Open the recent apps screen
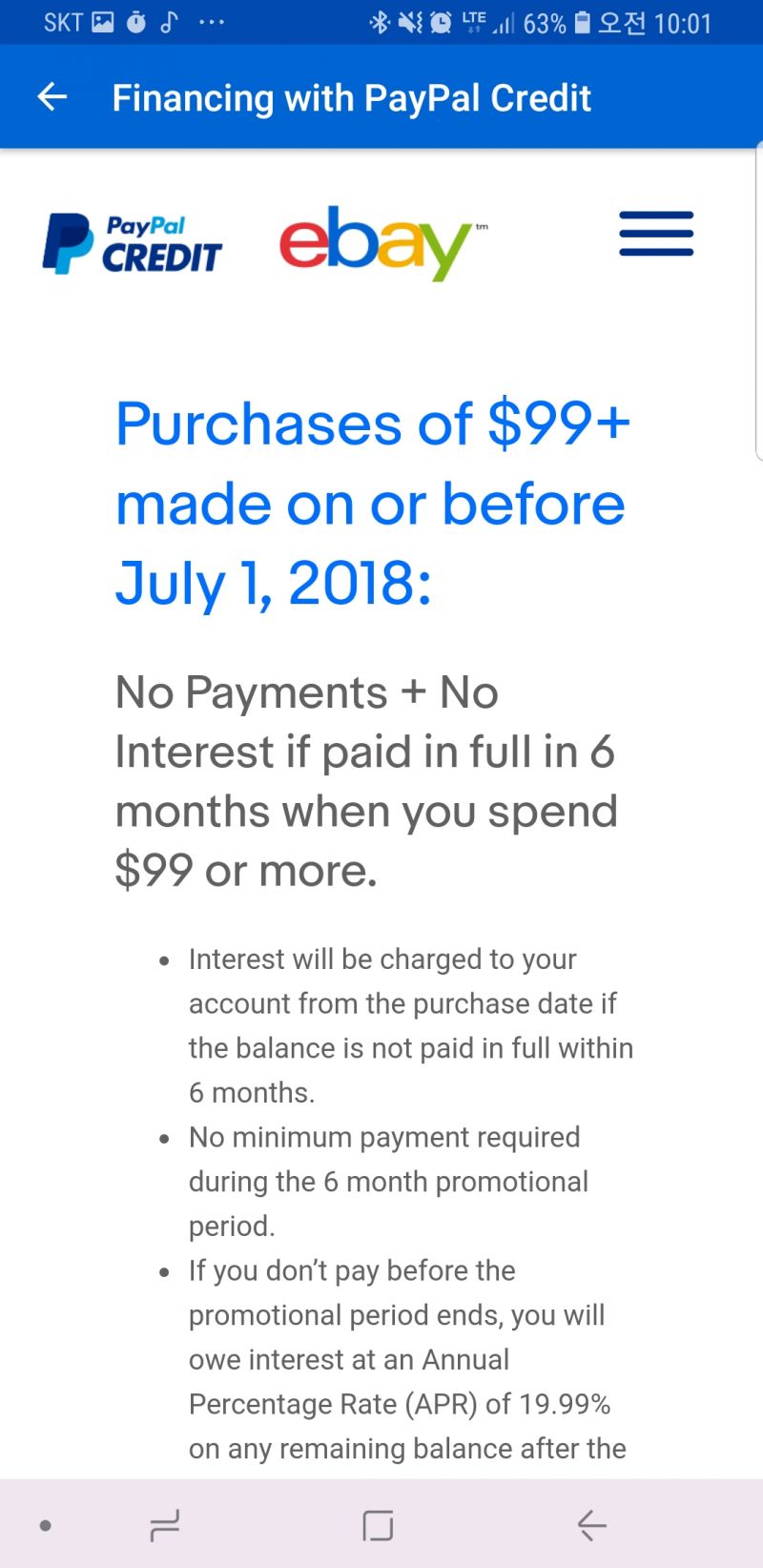 point(165,1525)
